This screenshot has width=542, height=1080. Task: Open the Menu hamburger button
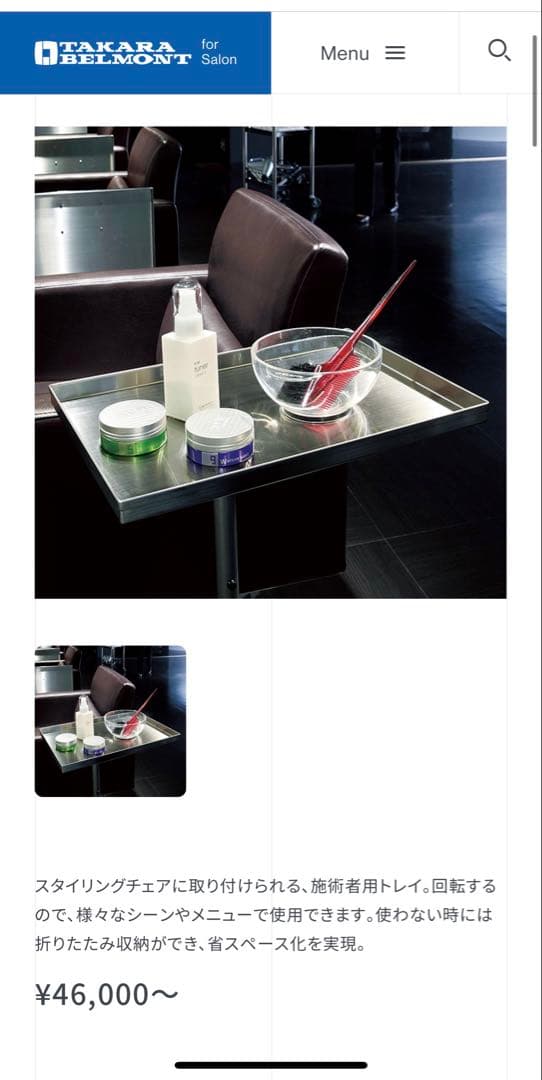click(364, 53)
